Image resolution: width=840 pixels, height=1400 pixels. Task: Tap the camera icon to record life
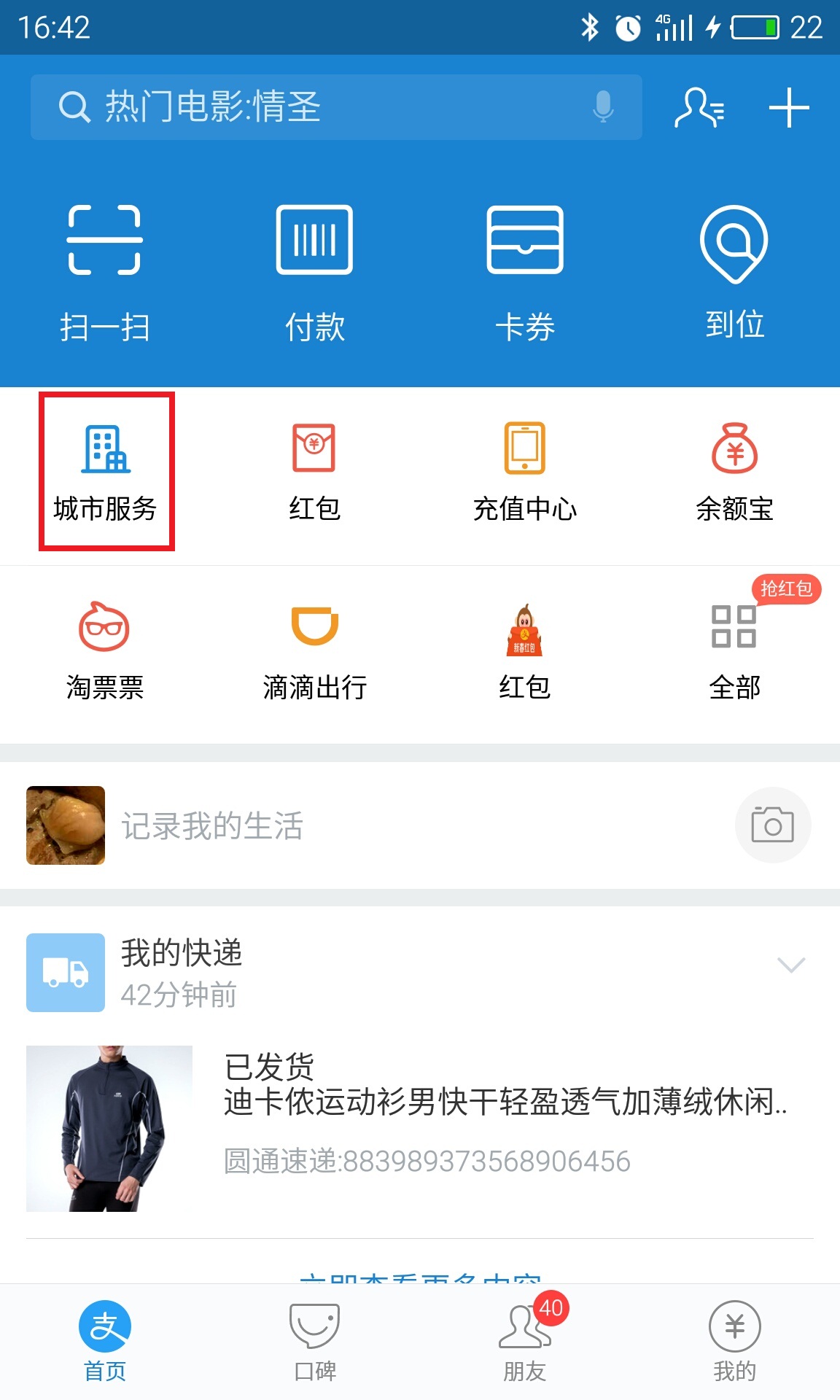pyautogui.click(x=772, y=825)
